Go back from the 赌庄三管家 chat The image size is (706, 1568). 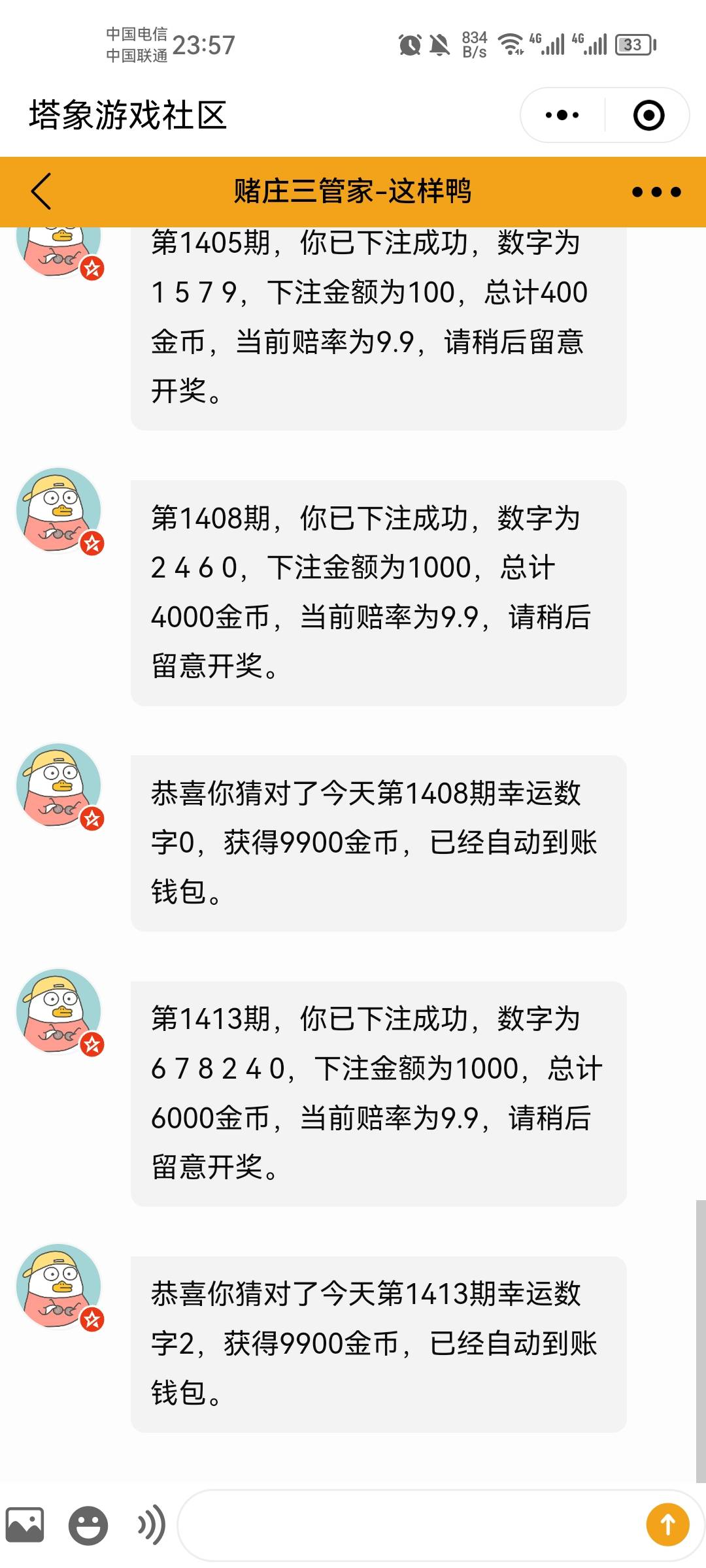[x=41, y=191]
